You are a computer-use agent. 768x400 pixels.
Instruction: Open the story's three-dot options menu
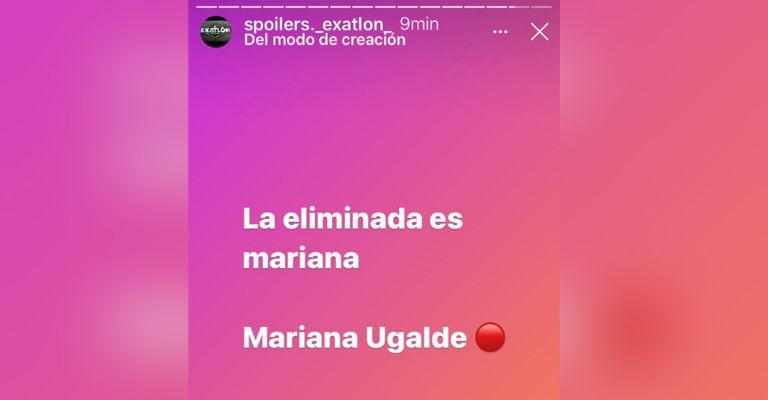(500, 32)
